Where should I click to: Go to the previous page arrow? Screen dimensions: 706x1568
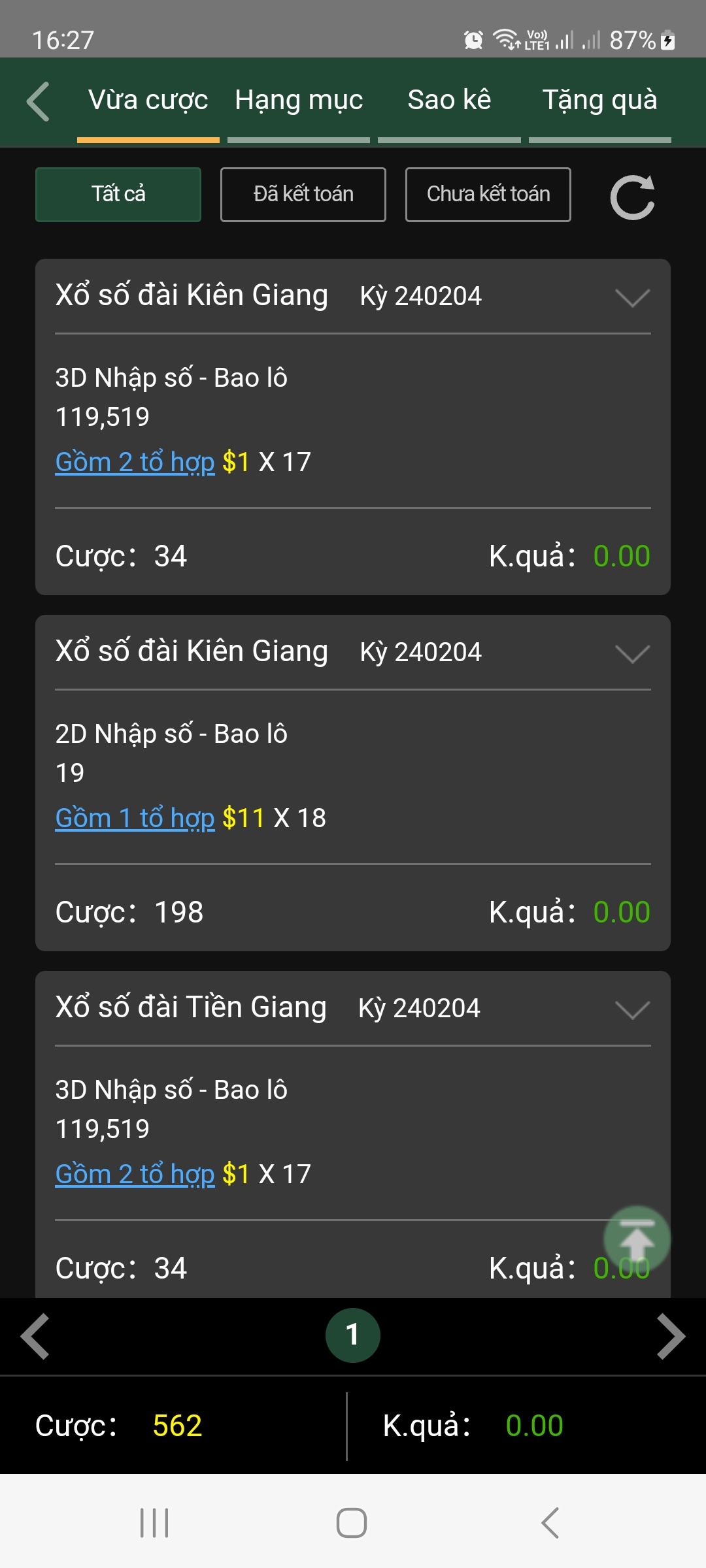tap(35, 1336)
